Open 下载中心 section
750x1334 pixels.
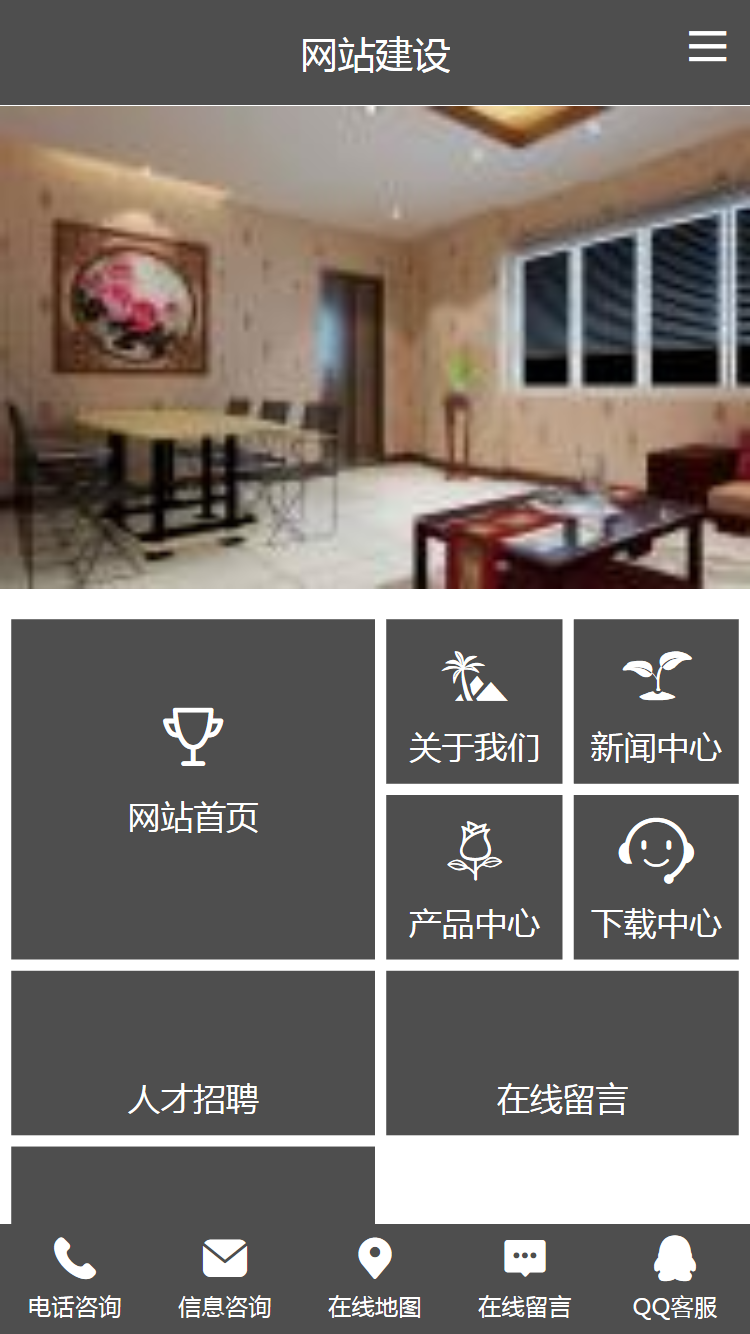(656, 878)
